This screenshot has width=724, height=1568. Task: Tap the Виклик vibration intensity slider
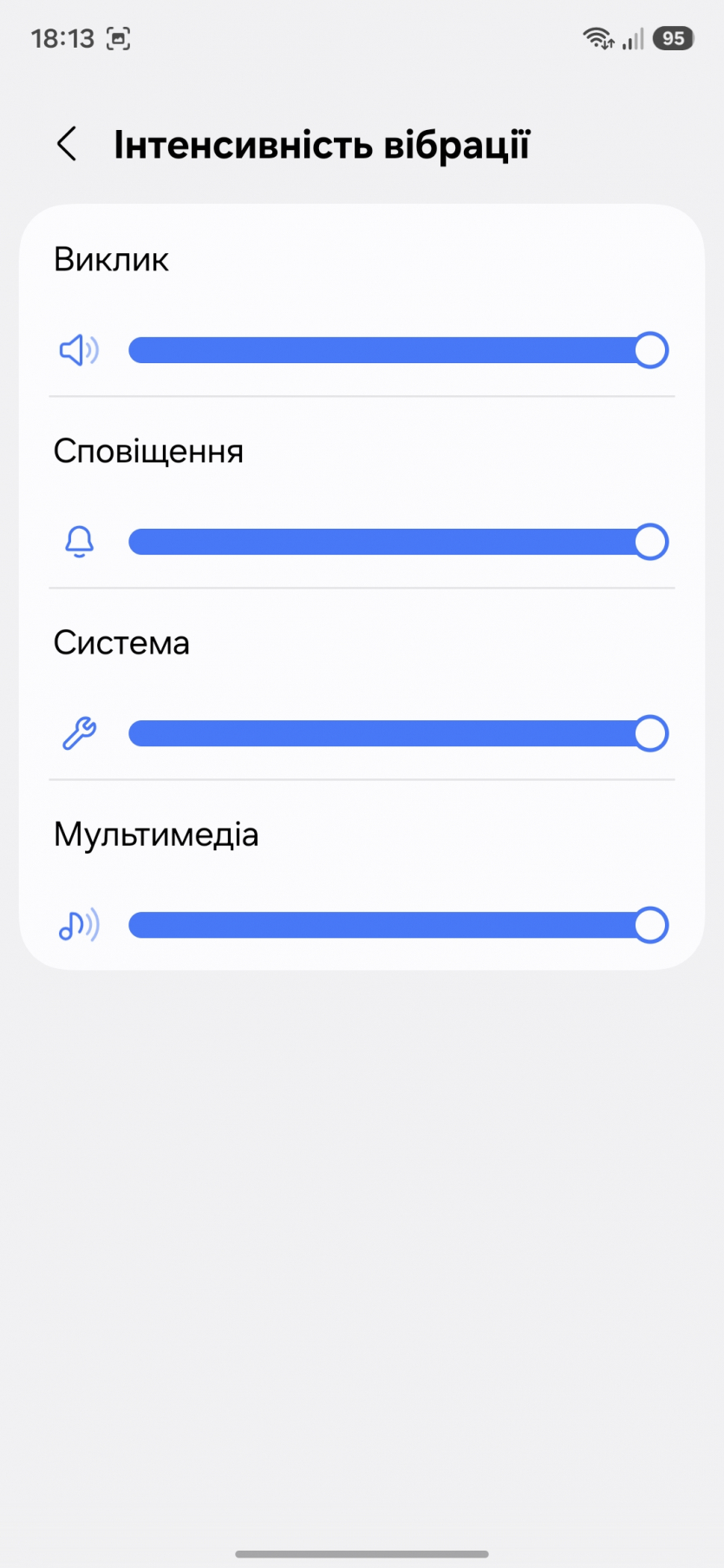click(397, 350)
